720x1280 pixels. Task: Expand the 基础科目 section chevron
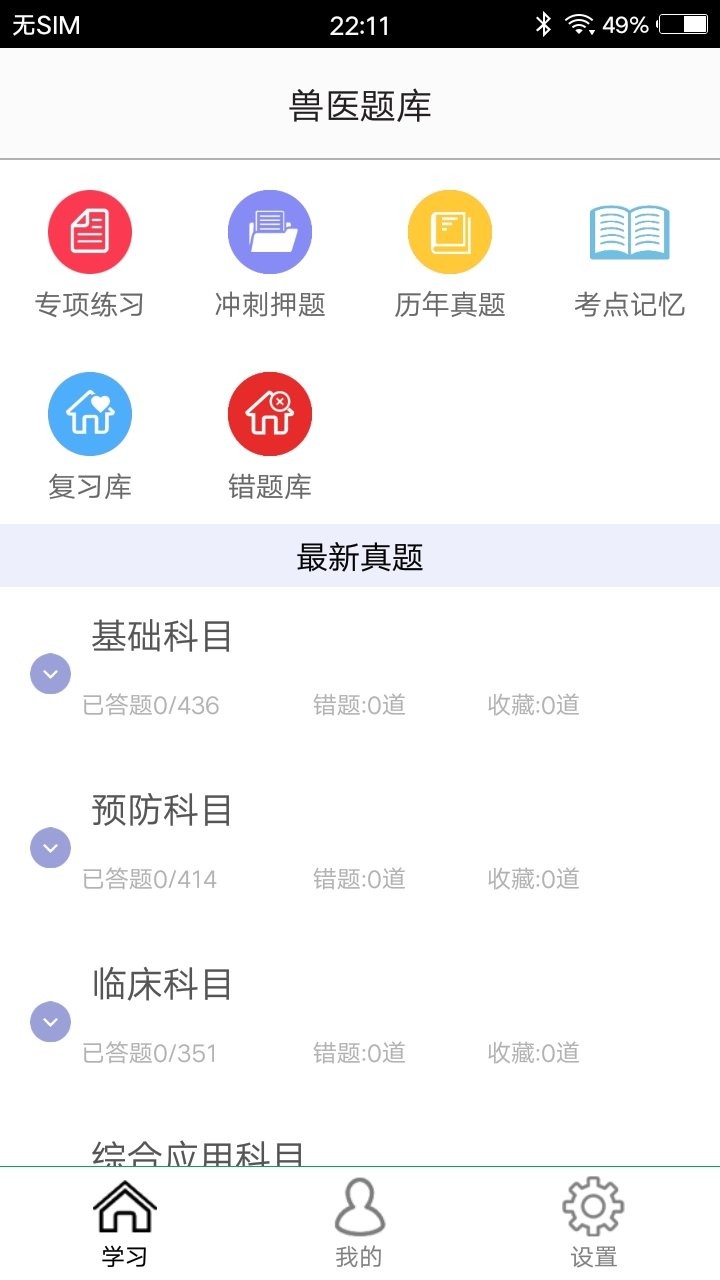tap(50, 674)
